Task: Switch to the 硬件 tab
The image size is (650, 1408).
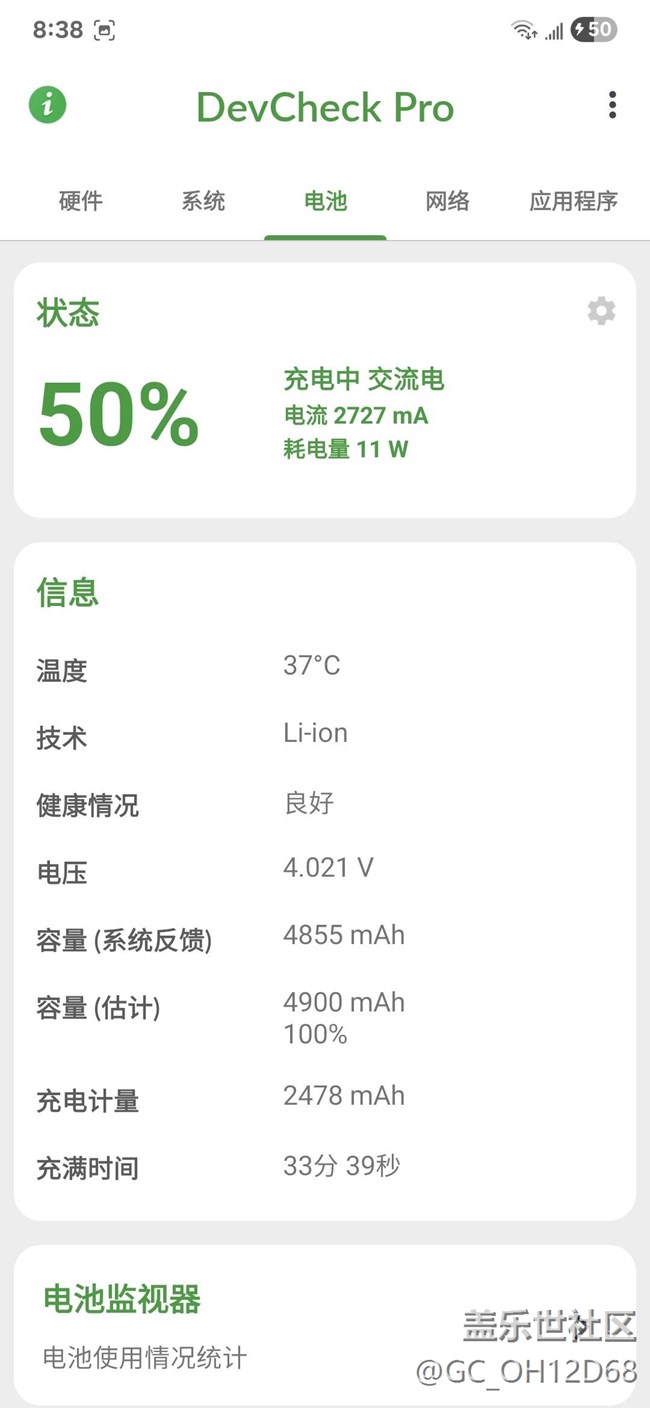Action: point(81,201)
